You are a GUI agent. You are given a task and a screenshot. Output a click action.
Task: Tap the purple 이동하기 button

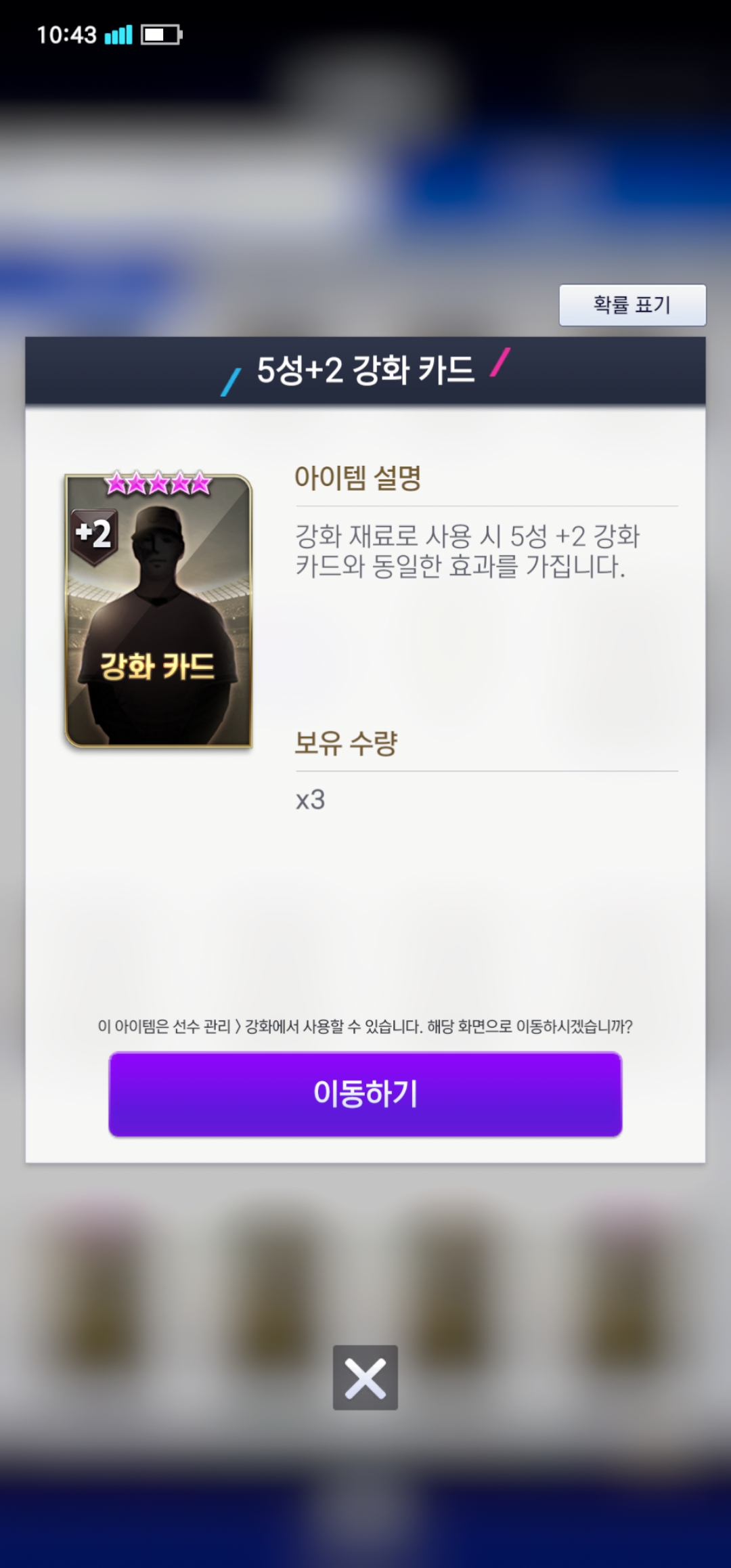click(x=365, y=1093)
